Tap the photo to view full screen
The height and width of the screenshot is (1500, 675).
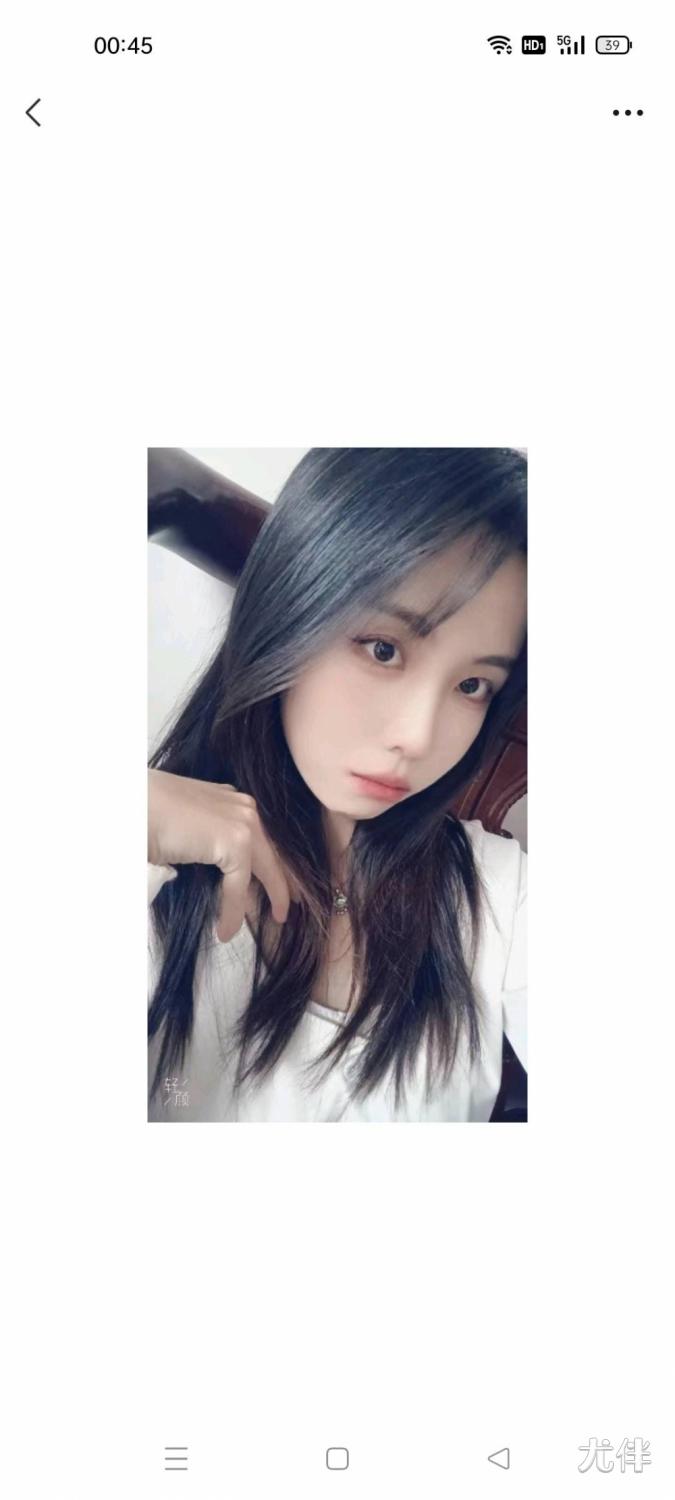pyautogui.click(x=337, y=784)
